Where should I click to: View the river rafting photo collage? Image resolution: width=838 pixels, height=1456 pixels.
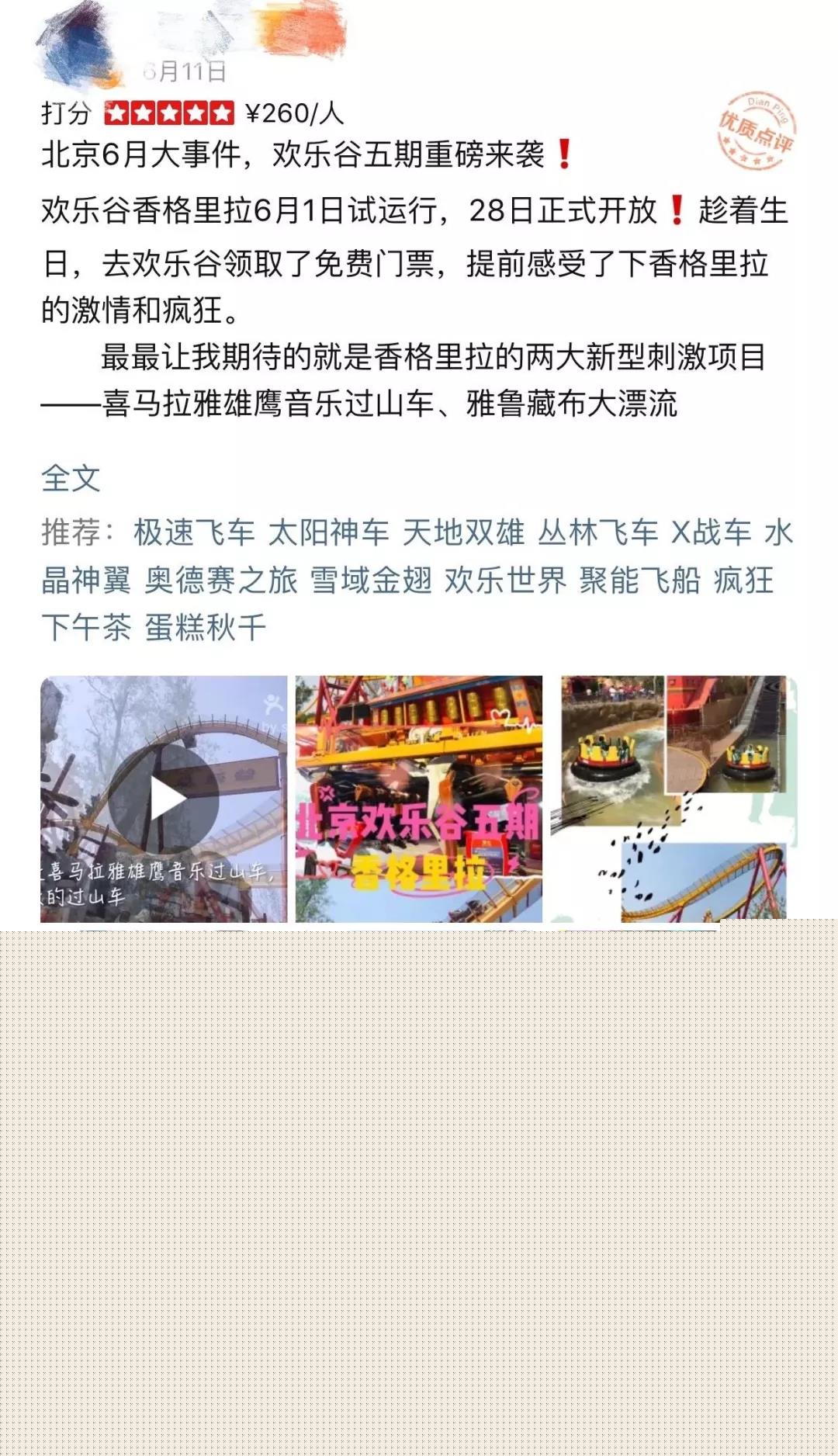coord(674,799)
